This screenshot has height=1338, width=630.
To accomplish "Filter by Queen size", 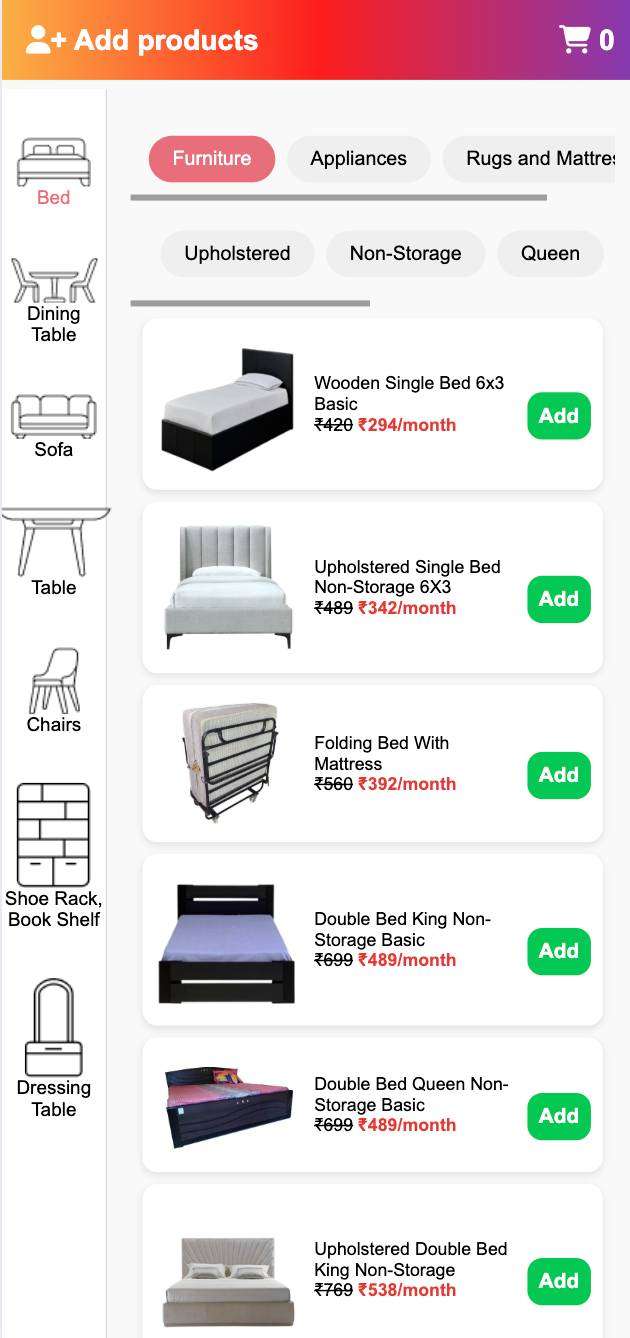I will click(x=550, y=254).
